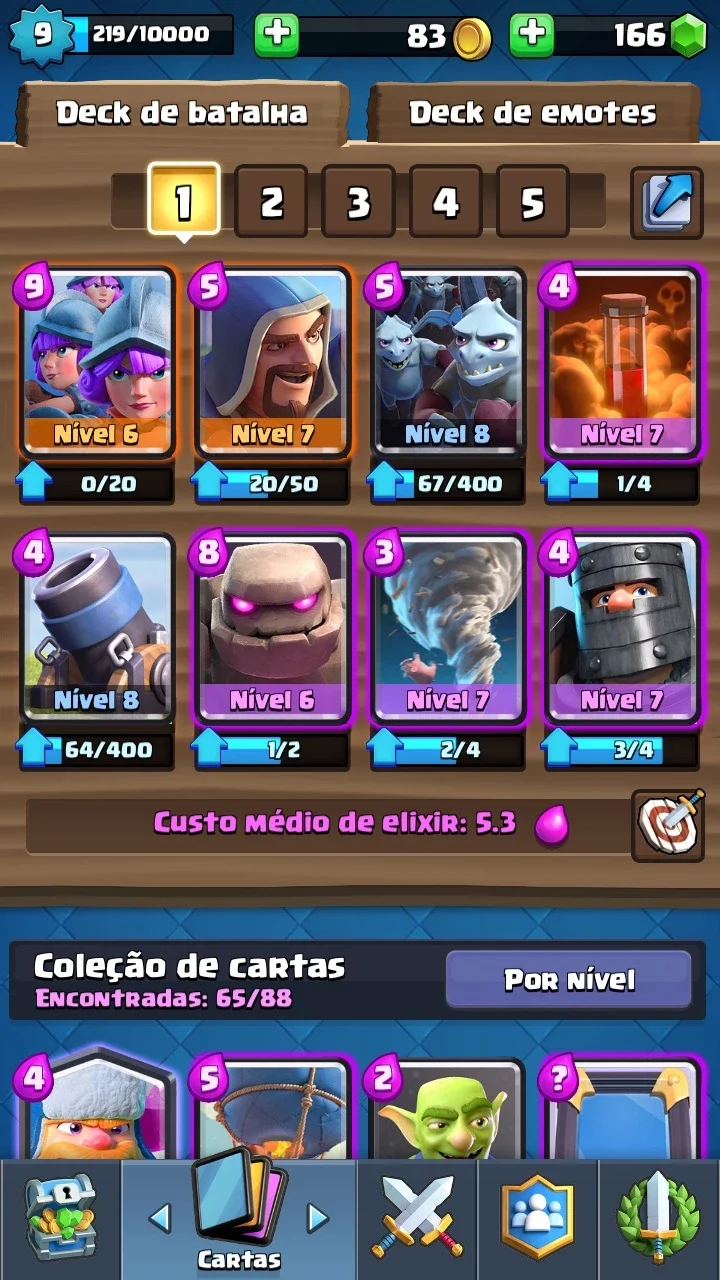Image resolution: width=720 pixels, height=1280 pixels.
Task: Open the chest shop tab
Action: (x=61, y=1218)
